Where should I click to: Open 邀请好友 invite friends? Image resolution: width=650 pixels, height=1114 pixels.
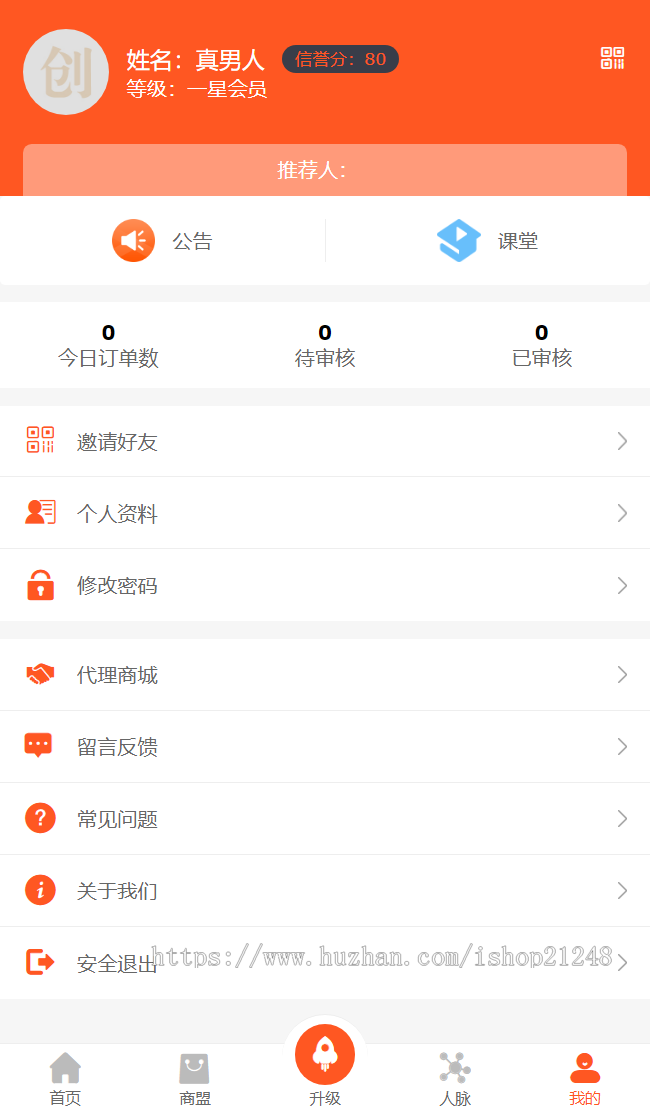(x=325, y=441)
